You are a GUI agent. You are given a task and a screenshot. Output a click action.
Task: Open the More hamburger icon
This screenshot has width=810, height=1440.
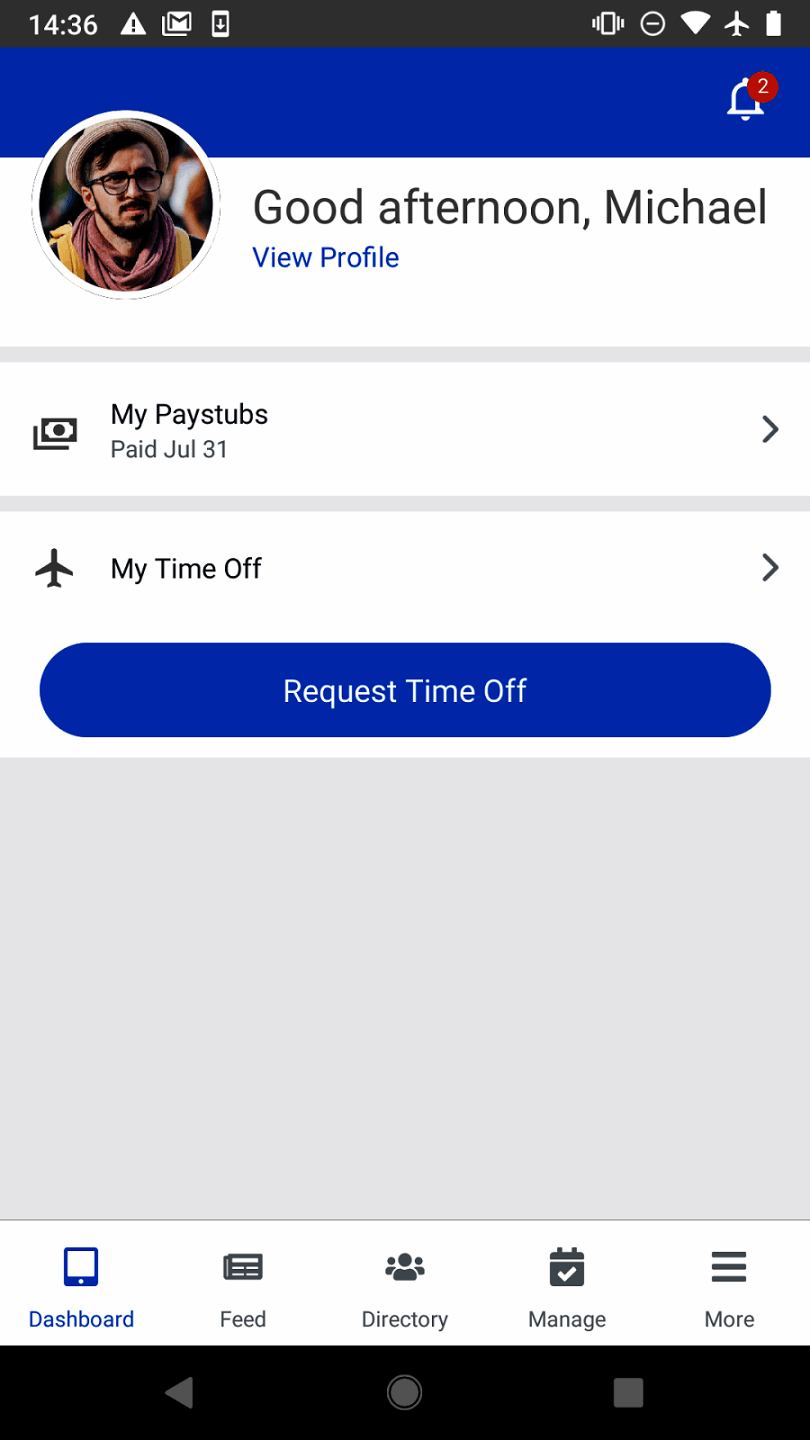point(728,1265)
